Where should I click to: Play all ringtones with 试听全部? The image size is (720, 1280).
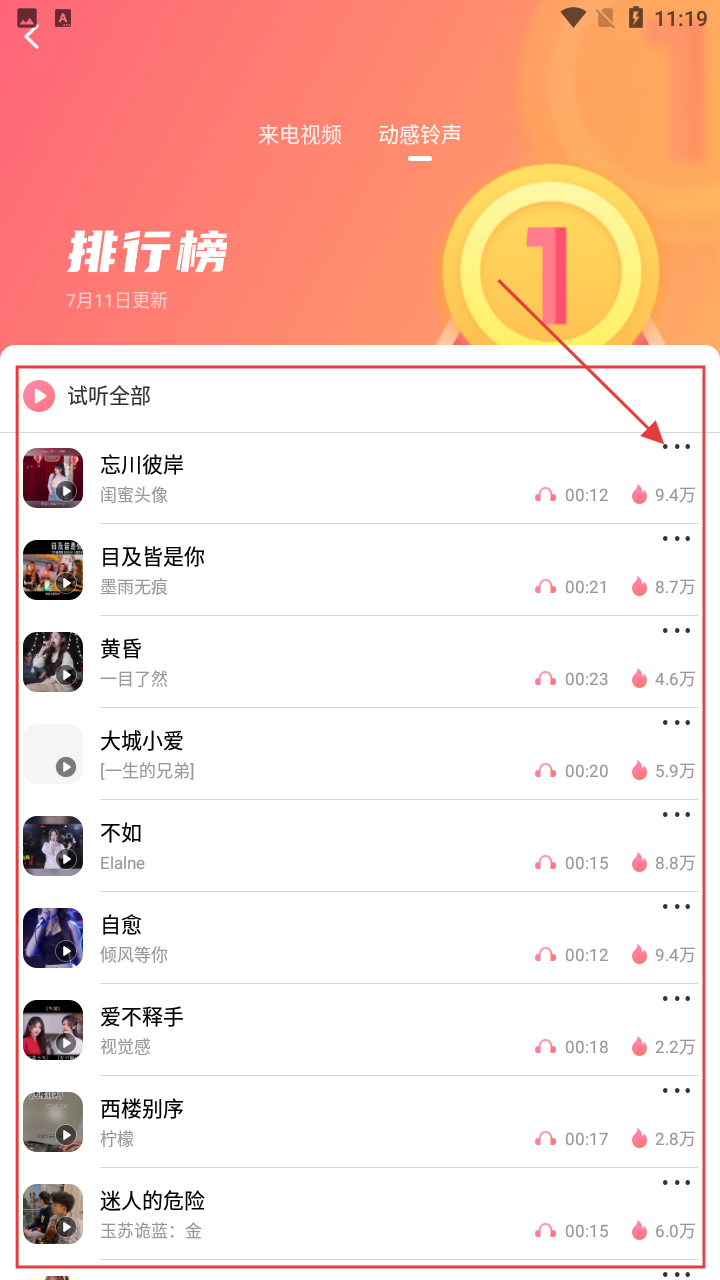coord(88,396)
